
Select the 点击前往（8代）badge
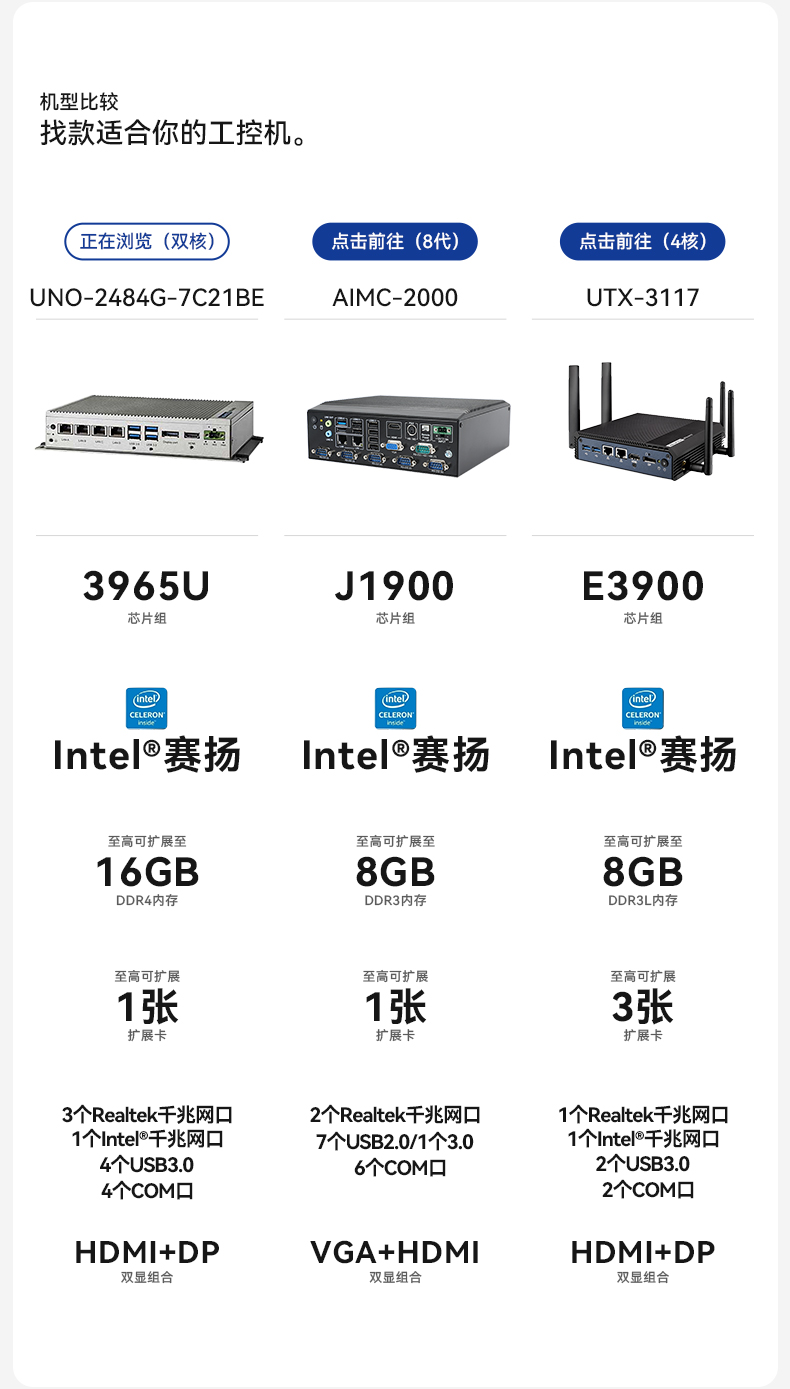395,241
